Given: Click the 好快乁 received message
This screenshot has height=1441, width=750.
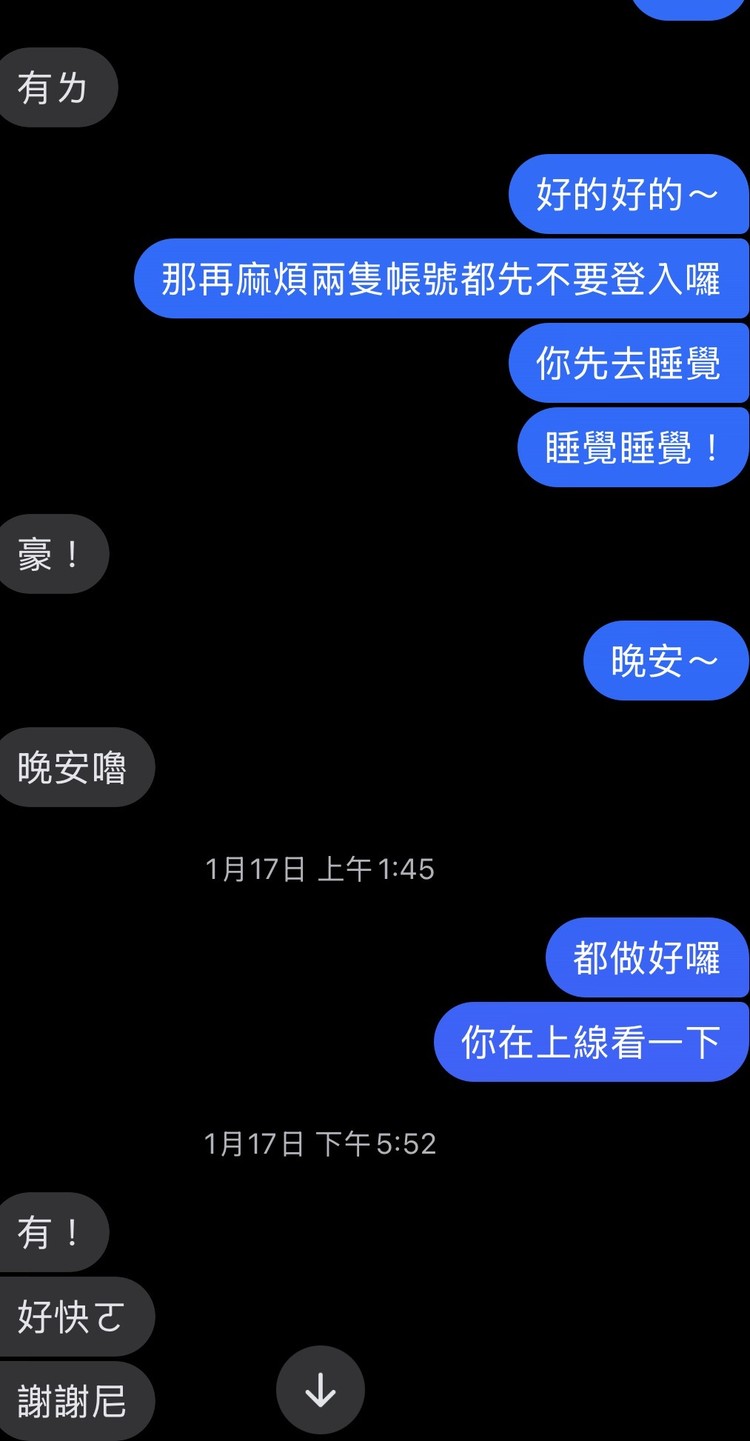Looking at the screenshot, I should point(69,1317).
